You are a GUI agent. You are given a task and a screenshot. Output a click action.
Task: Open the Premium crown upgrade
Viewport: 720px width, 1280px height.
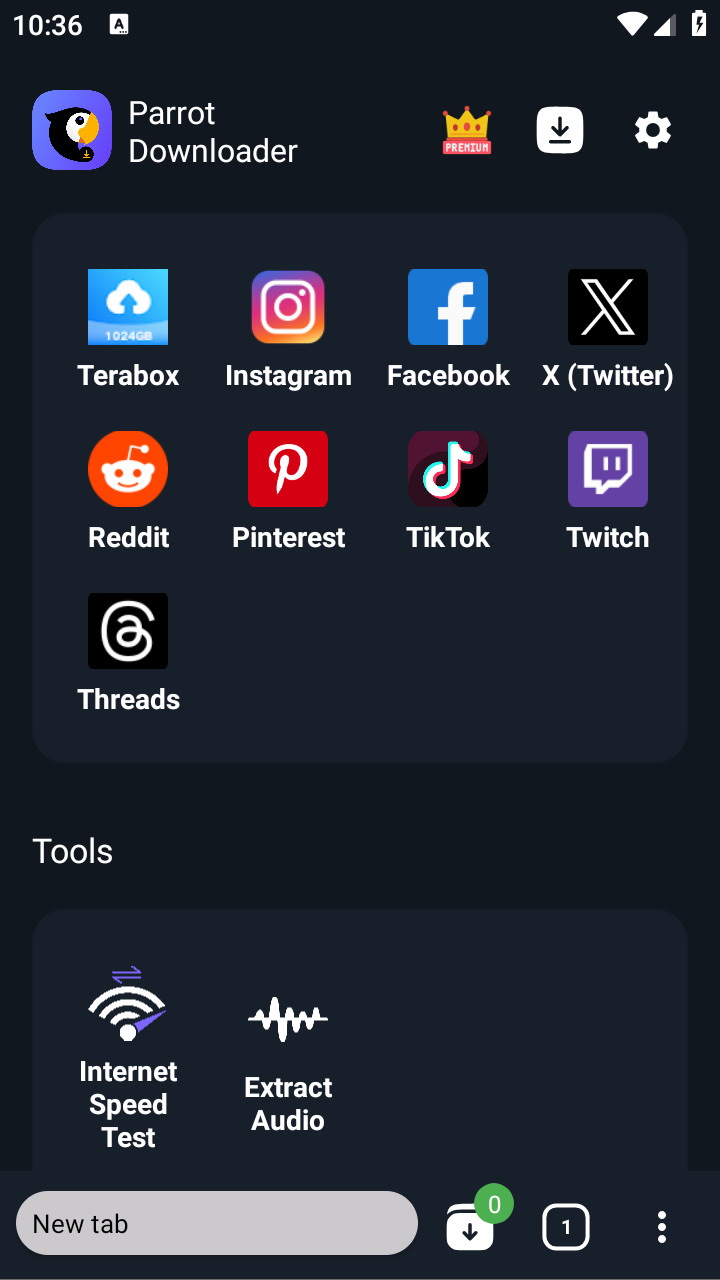pyautogui.click(x=466, y=131)
